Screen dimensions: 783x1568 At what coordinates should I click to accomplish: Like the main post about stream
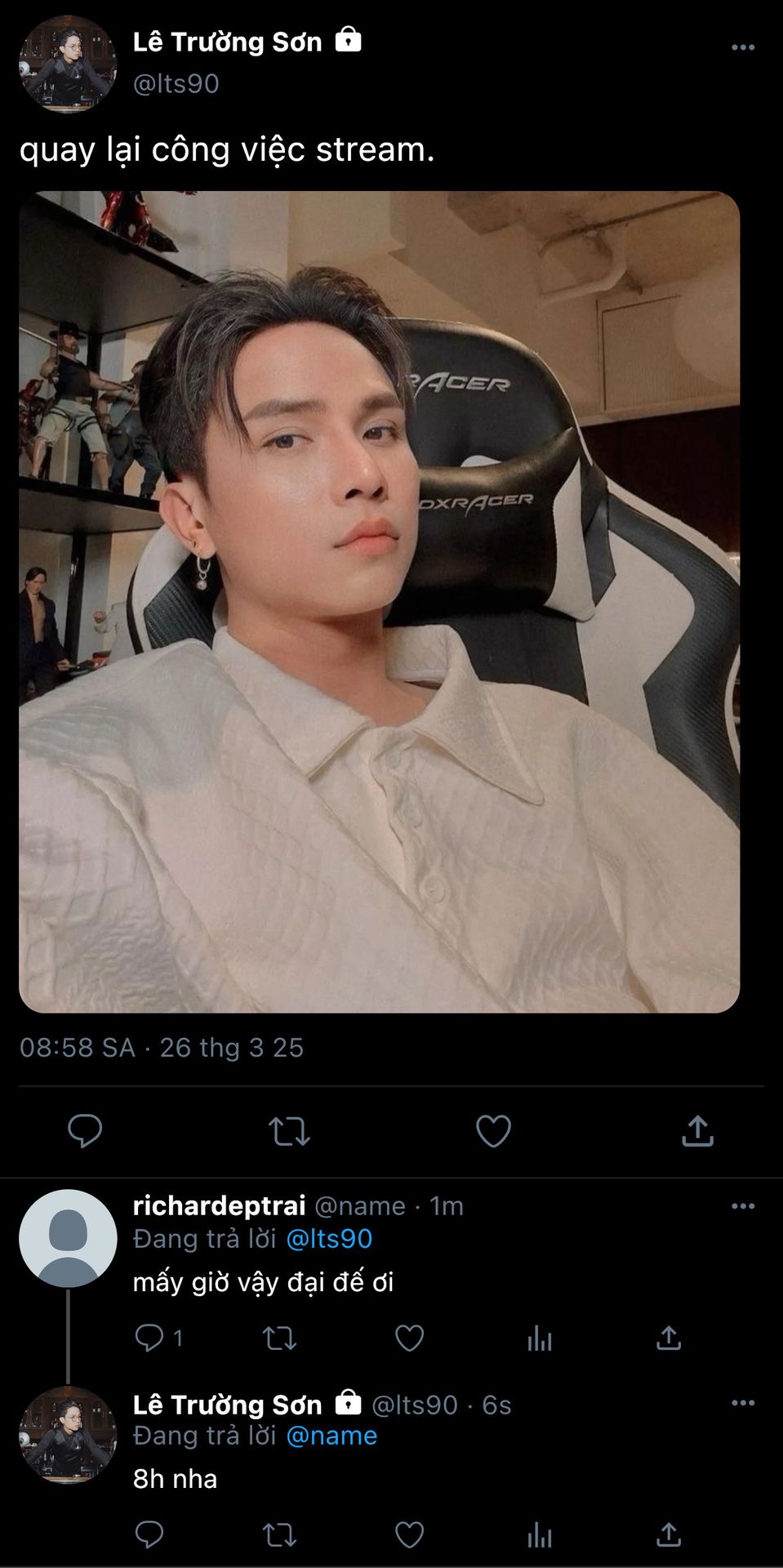point(493,1131)
